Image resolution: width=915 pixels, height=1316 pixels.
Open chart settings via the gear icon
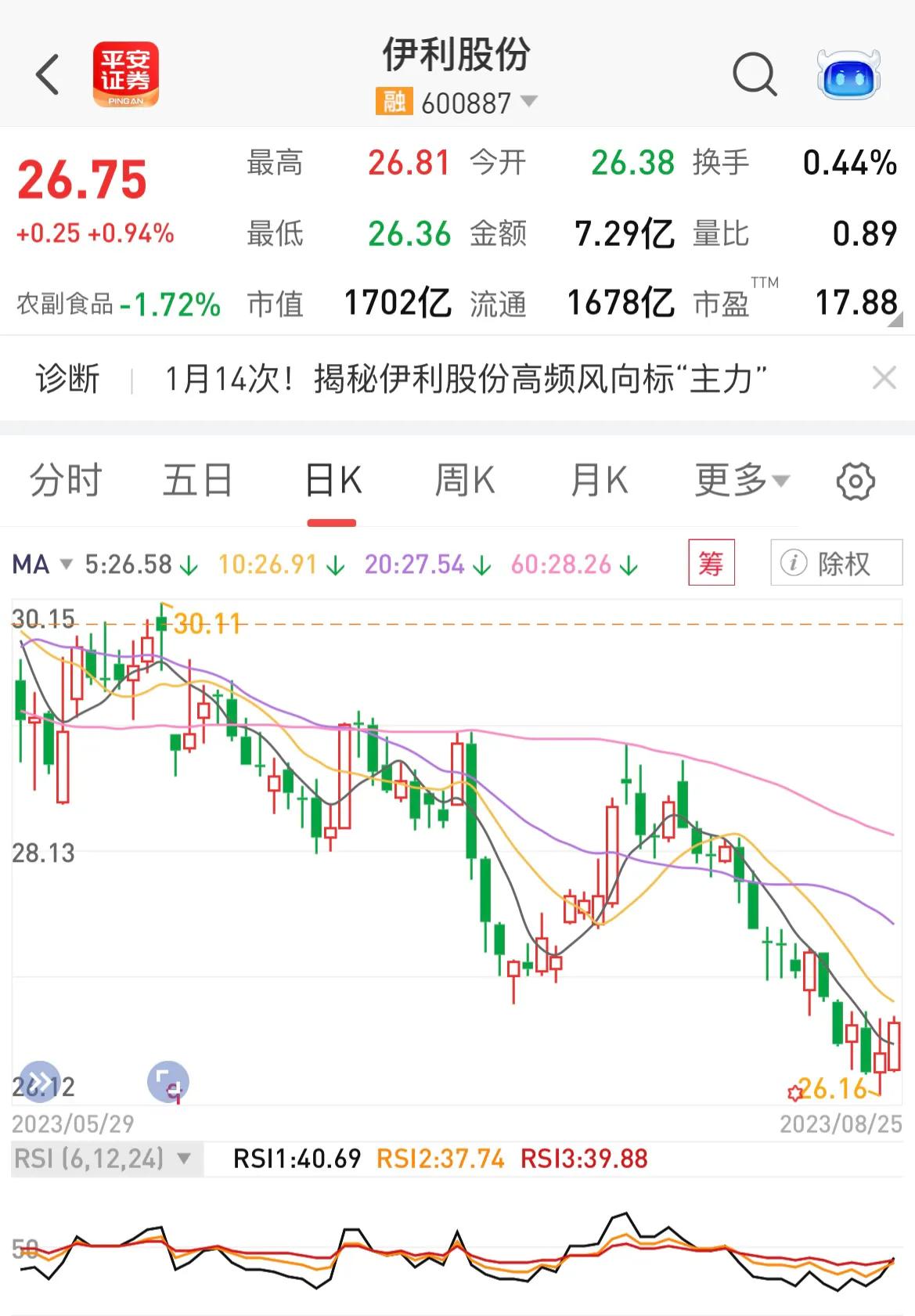[x=856, y=480]
